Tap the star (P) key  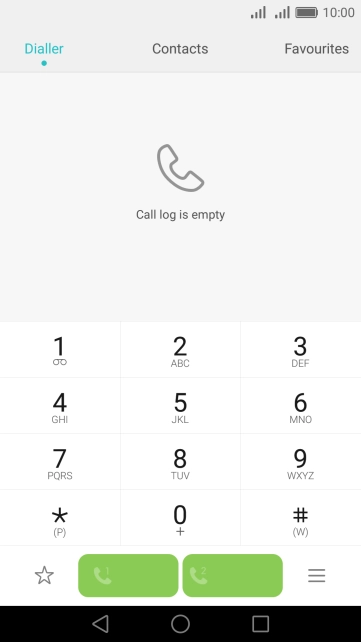(x=60, y=518)
